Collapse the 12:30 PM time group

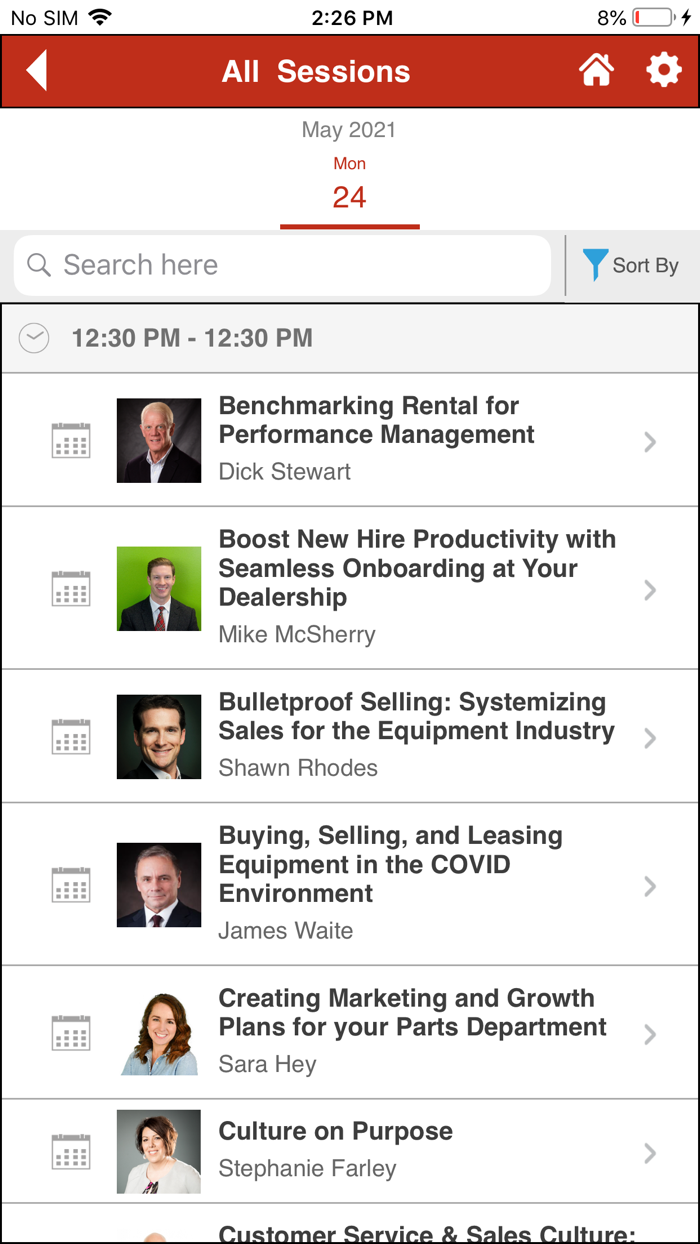(34, 338)
